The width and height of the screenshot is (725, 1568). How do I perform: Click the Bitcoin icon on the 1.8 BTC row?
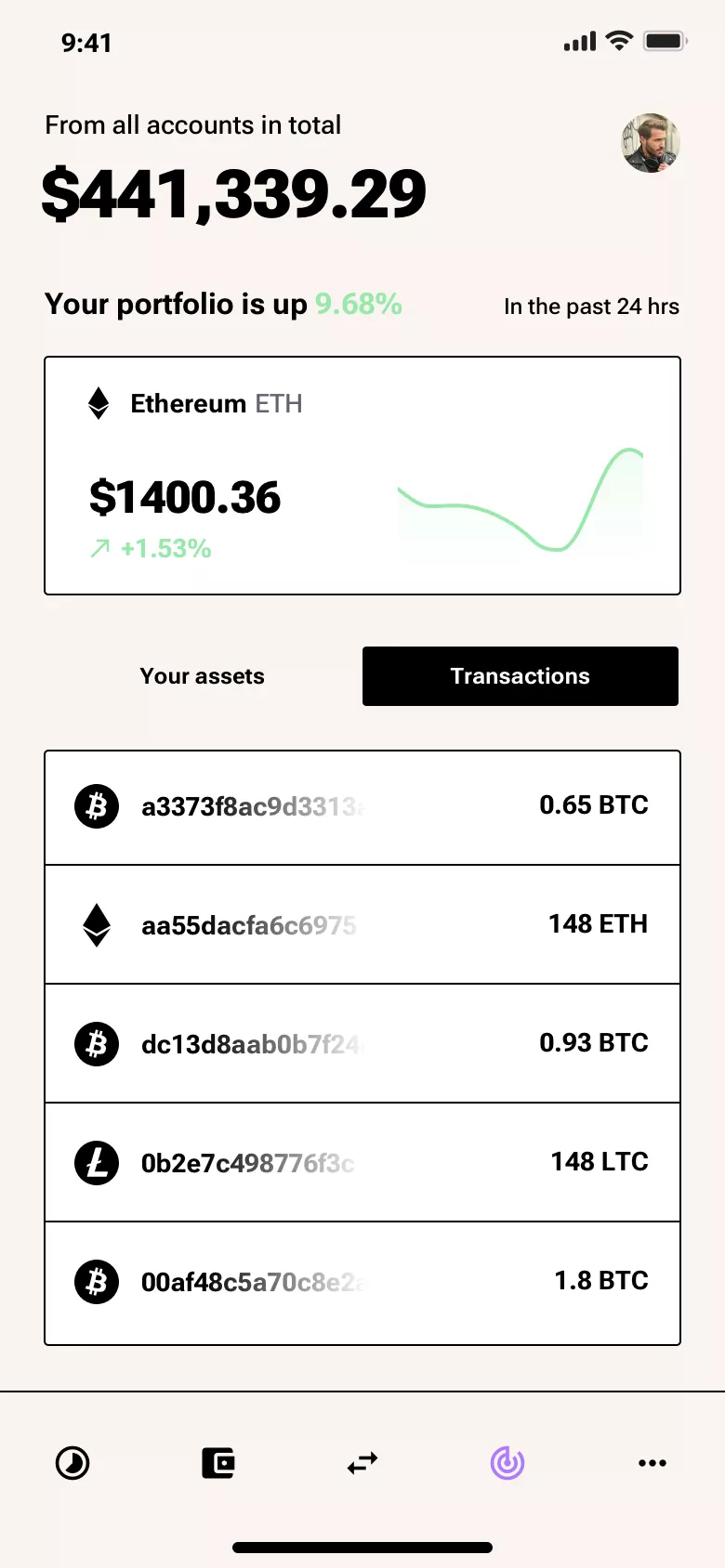[96, 1281]
